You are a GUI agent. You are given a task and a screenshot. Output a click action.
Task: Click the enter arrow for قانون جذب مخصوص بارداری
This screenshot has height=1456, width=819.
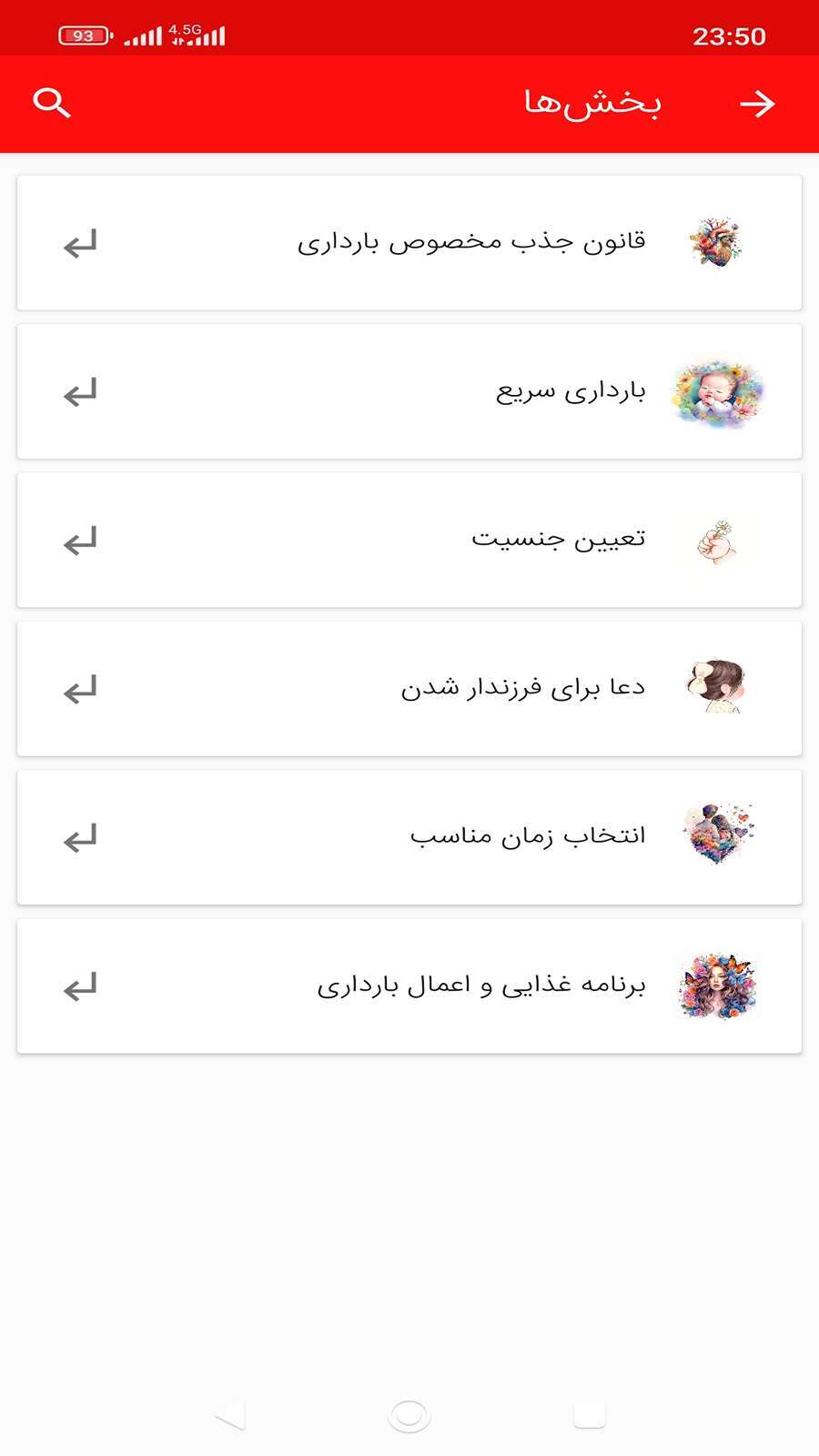tap(80, 243)
